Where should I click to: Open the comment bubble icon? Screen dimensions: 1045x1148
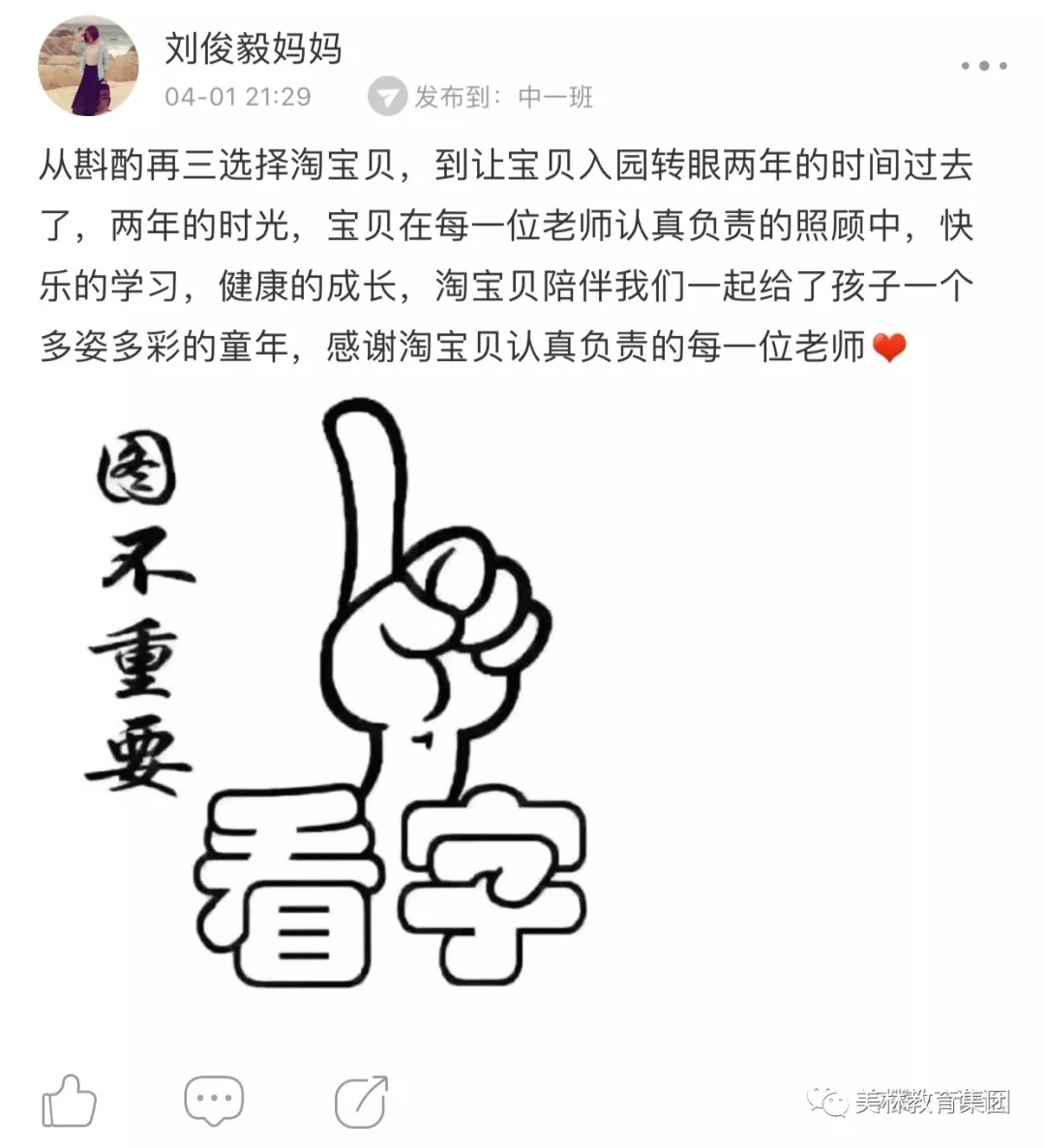[214, 1101]
